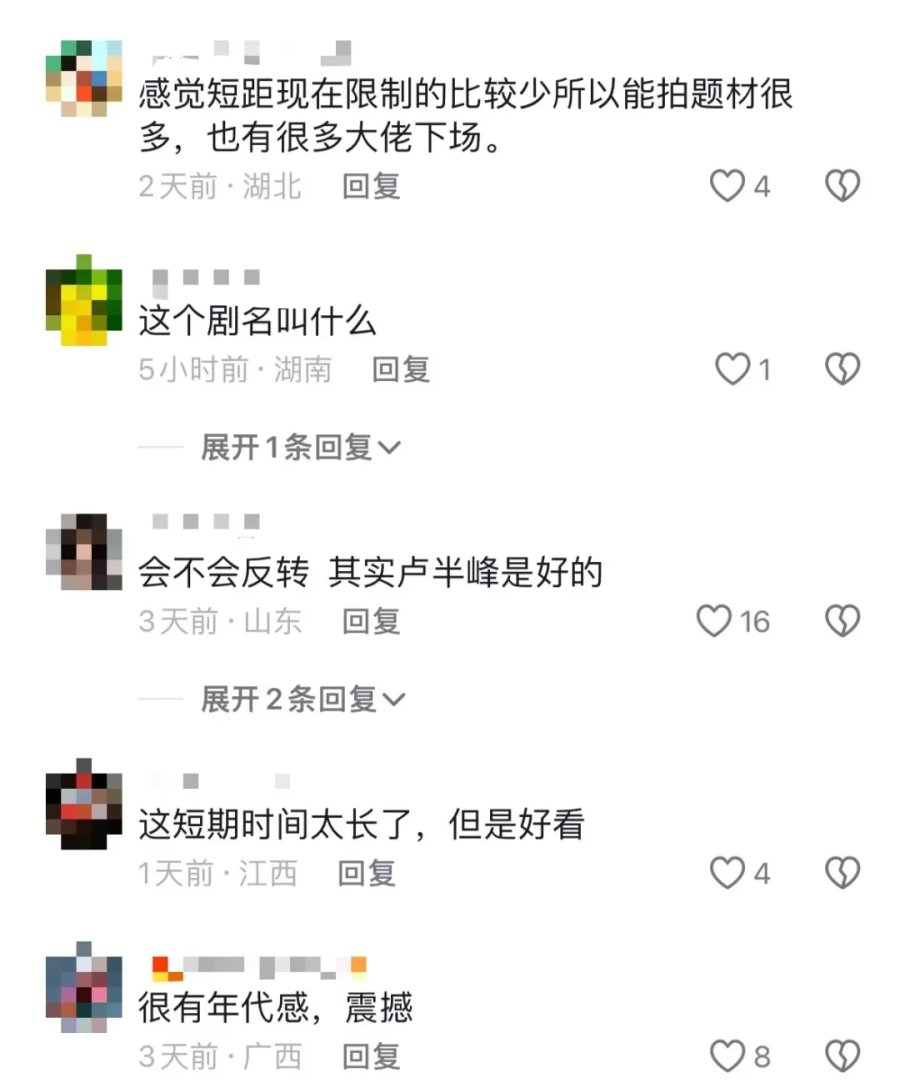Dislike the comment about 卢半峰
This screenshot has height=1088, width=900.
[842, 622]
